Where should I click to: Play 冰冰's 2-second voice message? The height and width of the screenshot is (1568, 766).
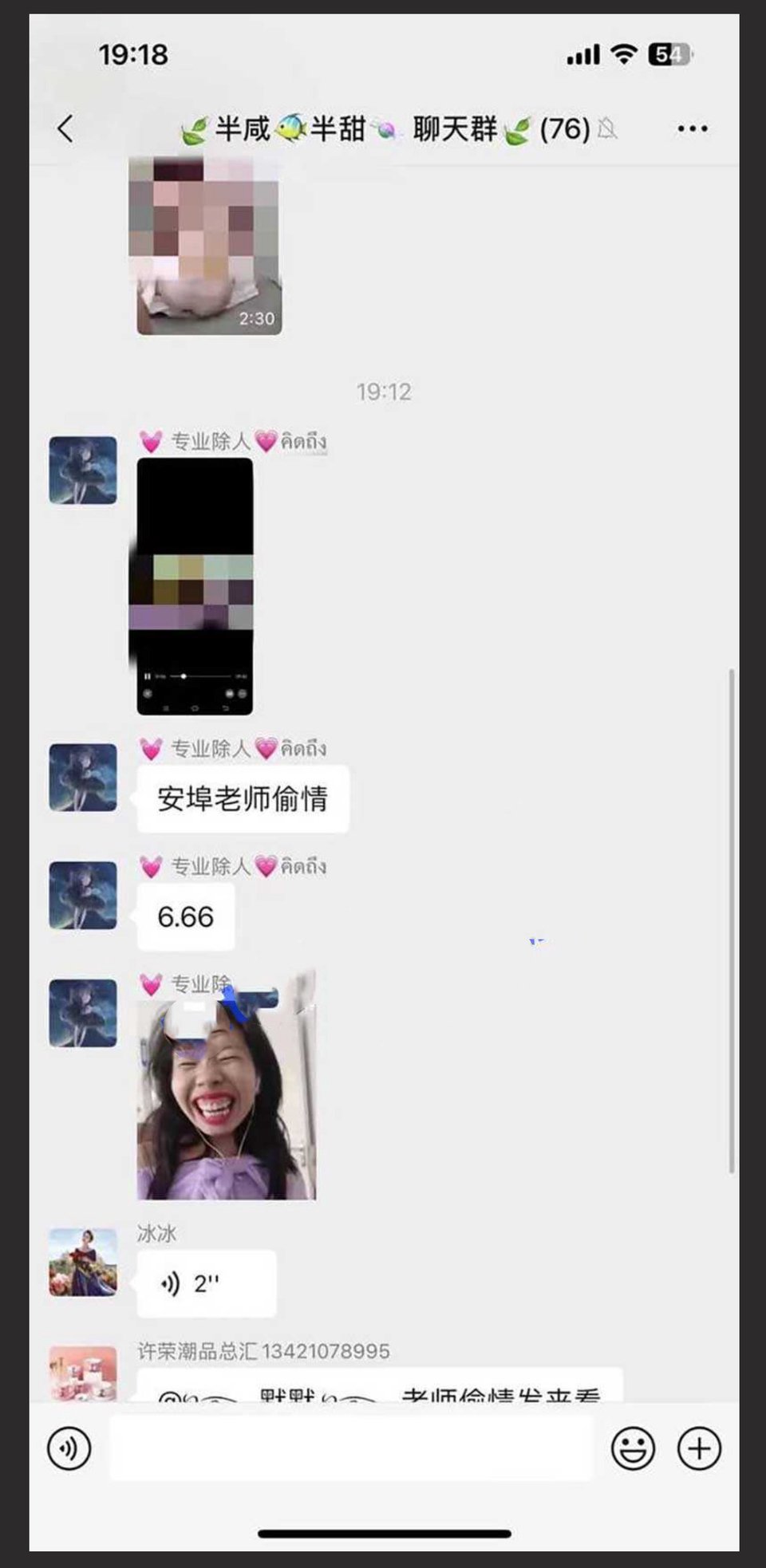pyautogui.click(x=206, y=1283)
